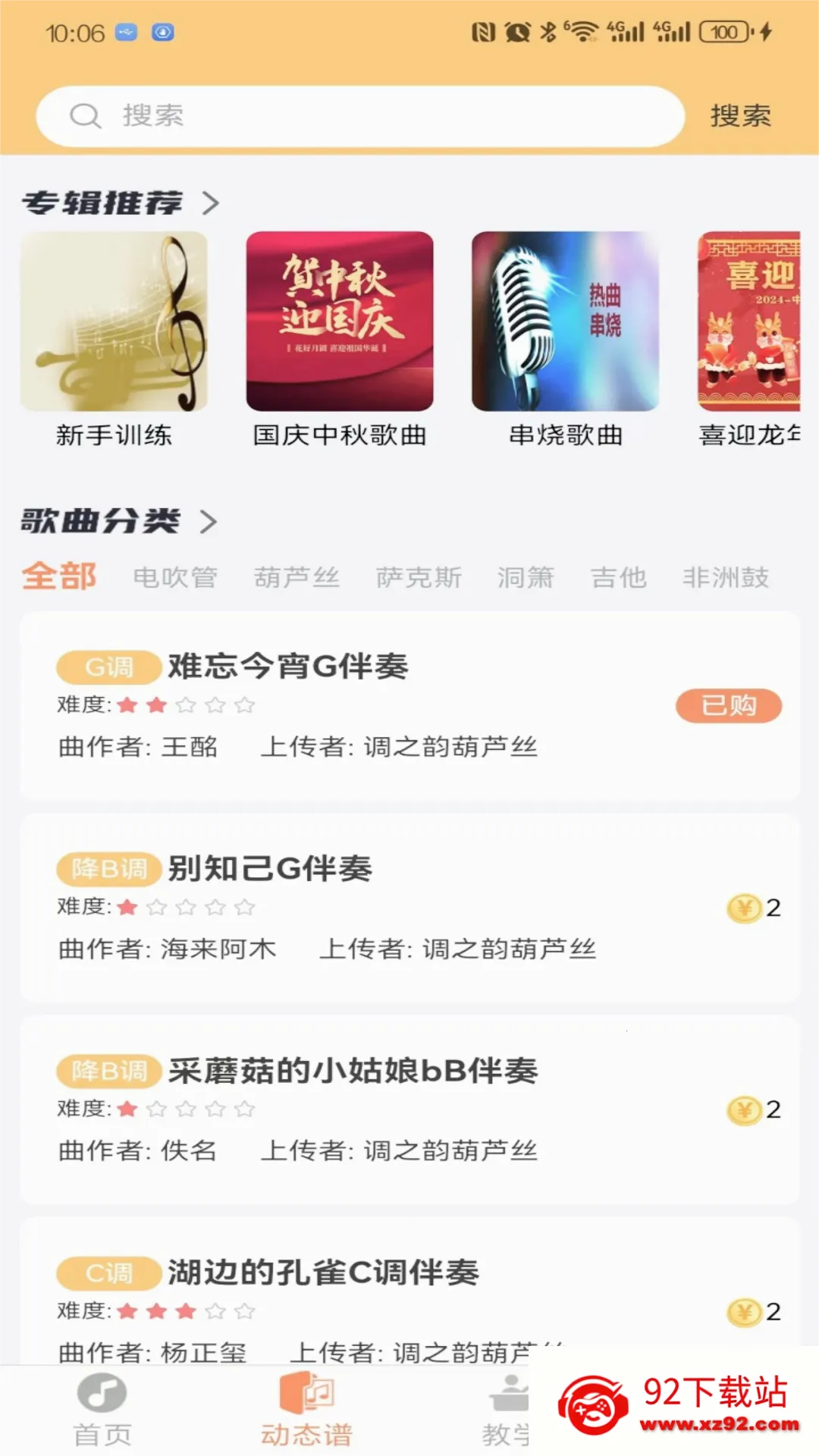The height and width of the screenshot is (1456, 819).
Task: Switch to the 洞箫 category
Action: (x=526, y=578)
